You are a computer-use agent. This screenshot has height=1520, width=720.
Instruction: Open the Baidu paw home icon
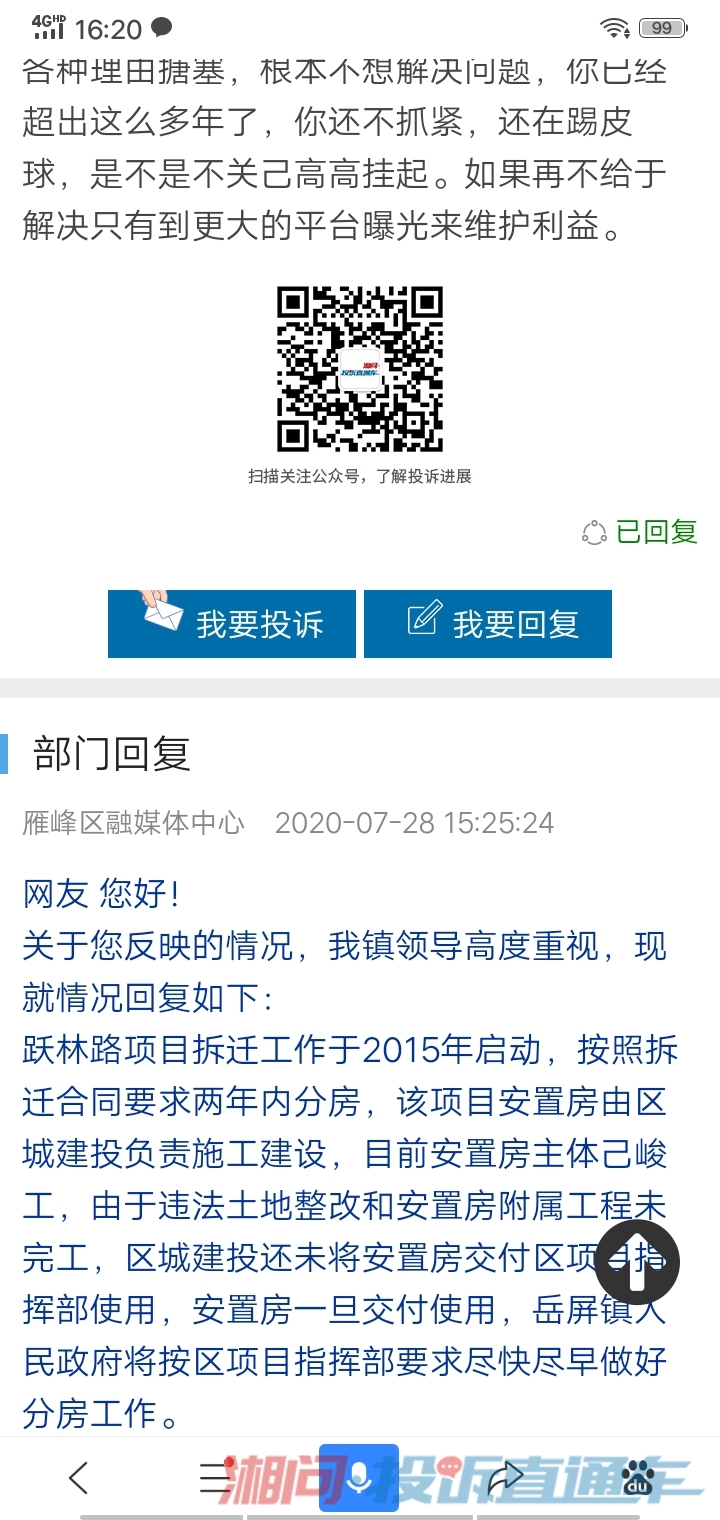coord(638,1477)
